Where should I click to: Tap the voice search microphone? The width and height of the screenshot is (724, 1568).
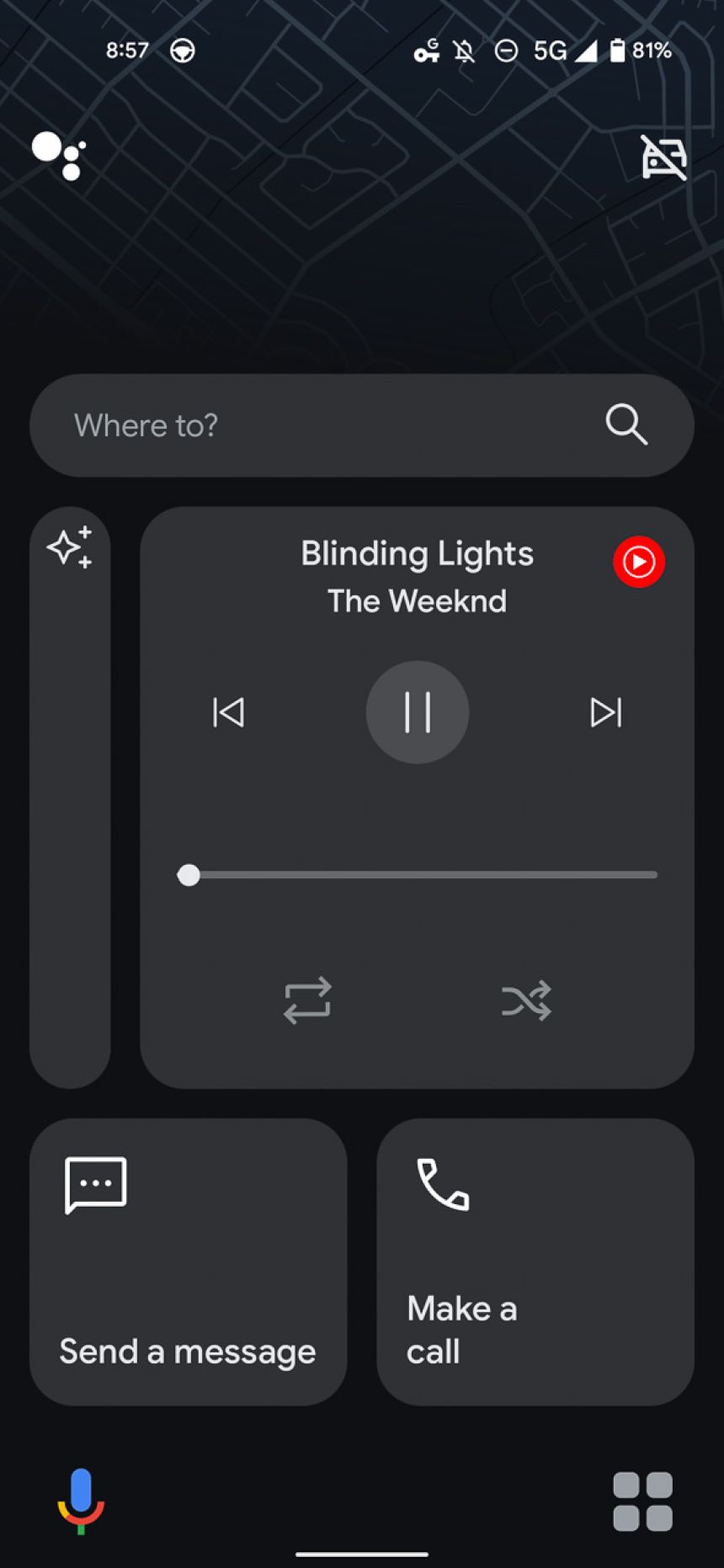coord(82,1501)
